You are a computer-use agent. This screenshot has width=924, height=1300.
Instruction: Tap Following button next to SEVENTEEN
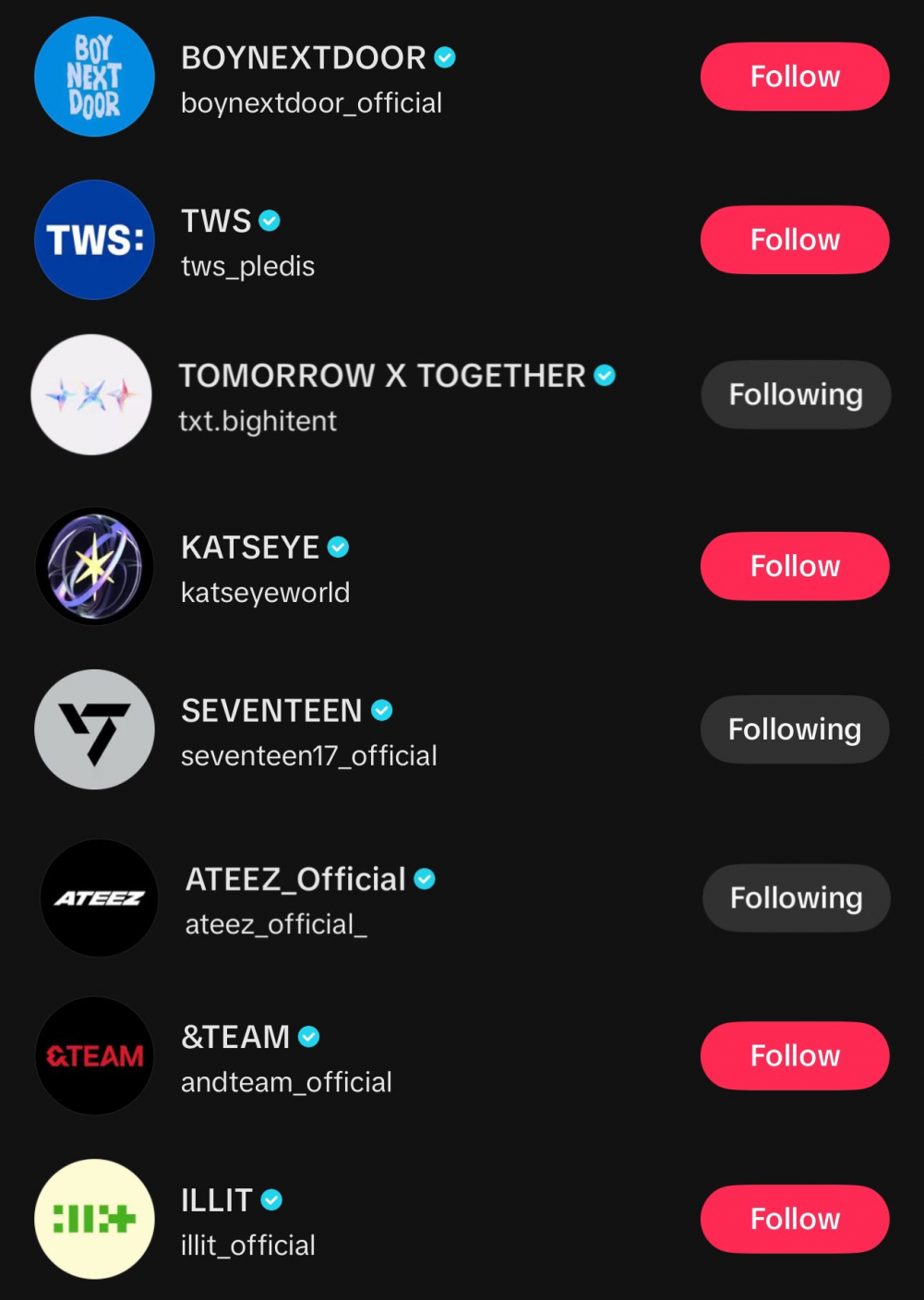click(x=794, y=729)
